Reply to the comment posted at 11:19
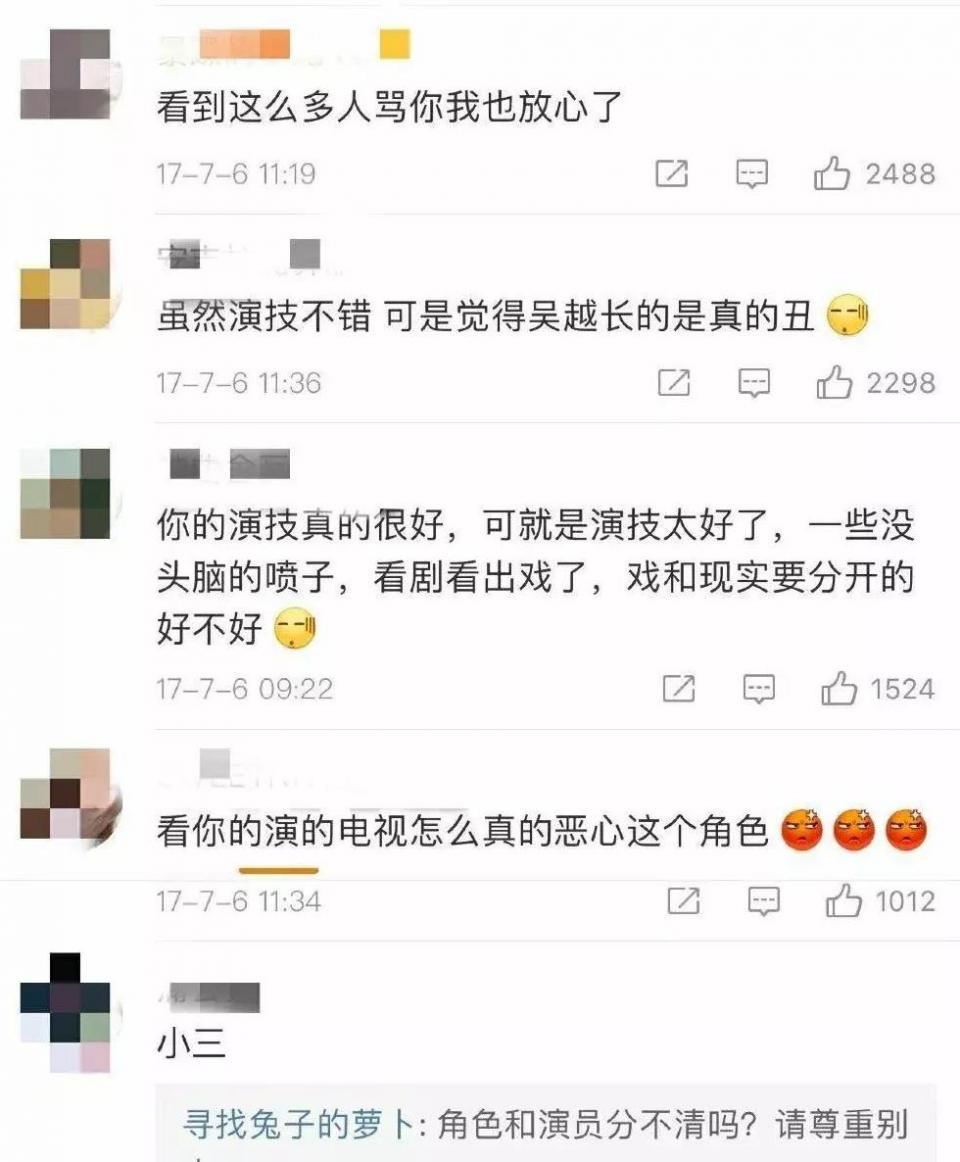960x1162 pixels. pyautogui.click(x=752, y=175)
